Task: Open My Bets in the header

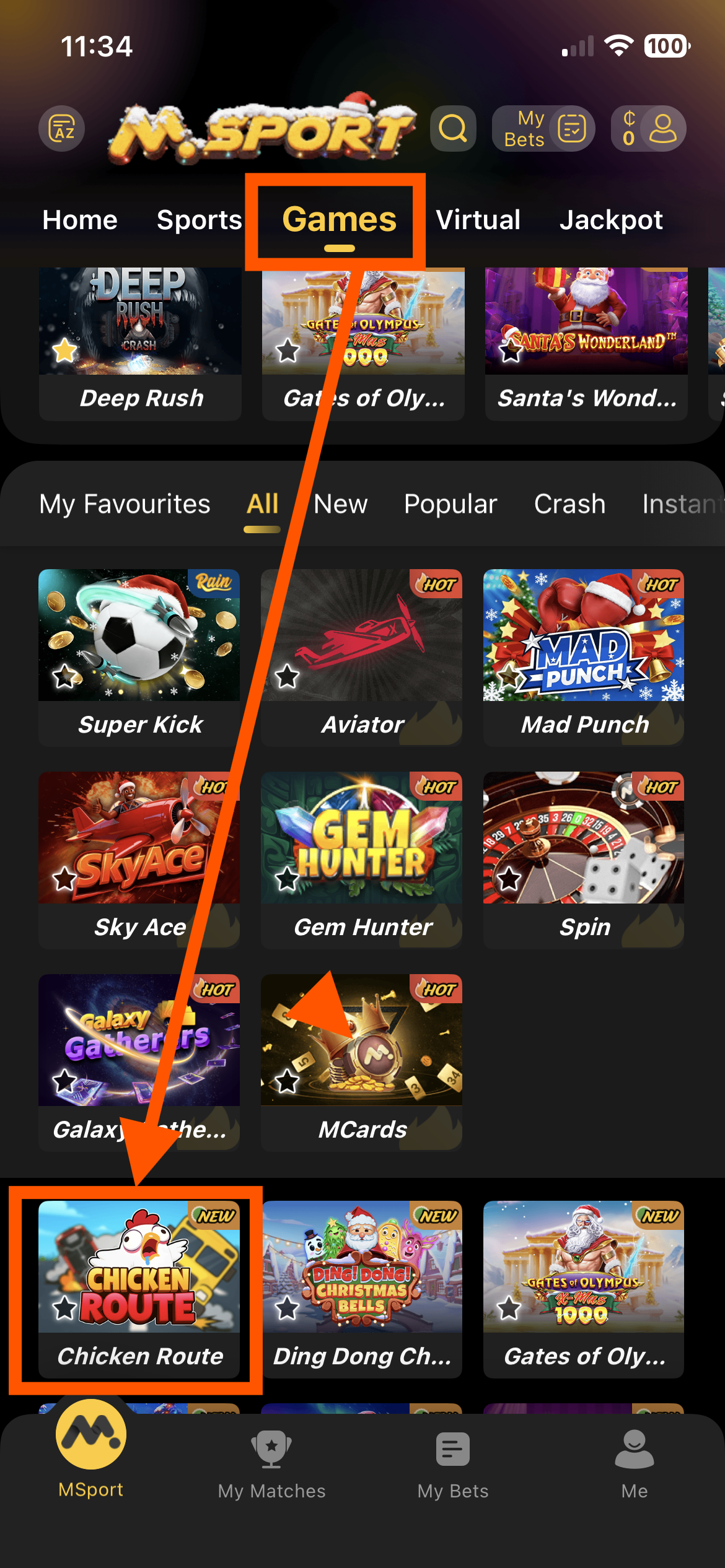Action: (543, 129)
